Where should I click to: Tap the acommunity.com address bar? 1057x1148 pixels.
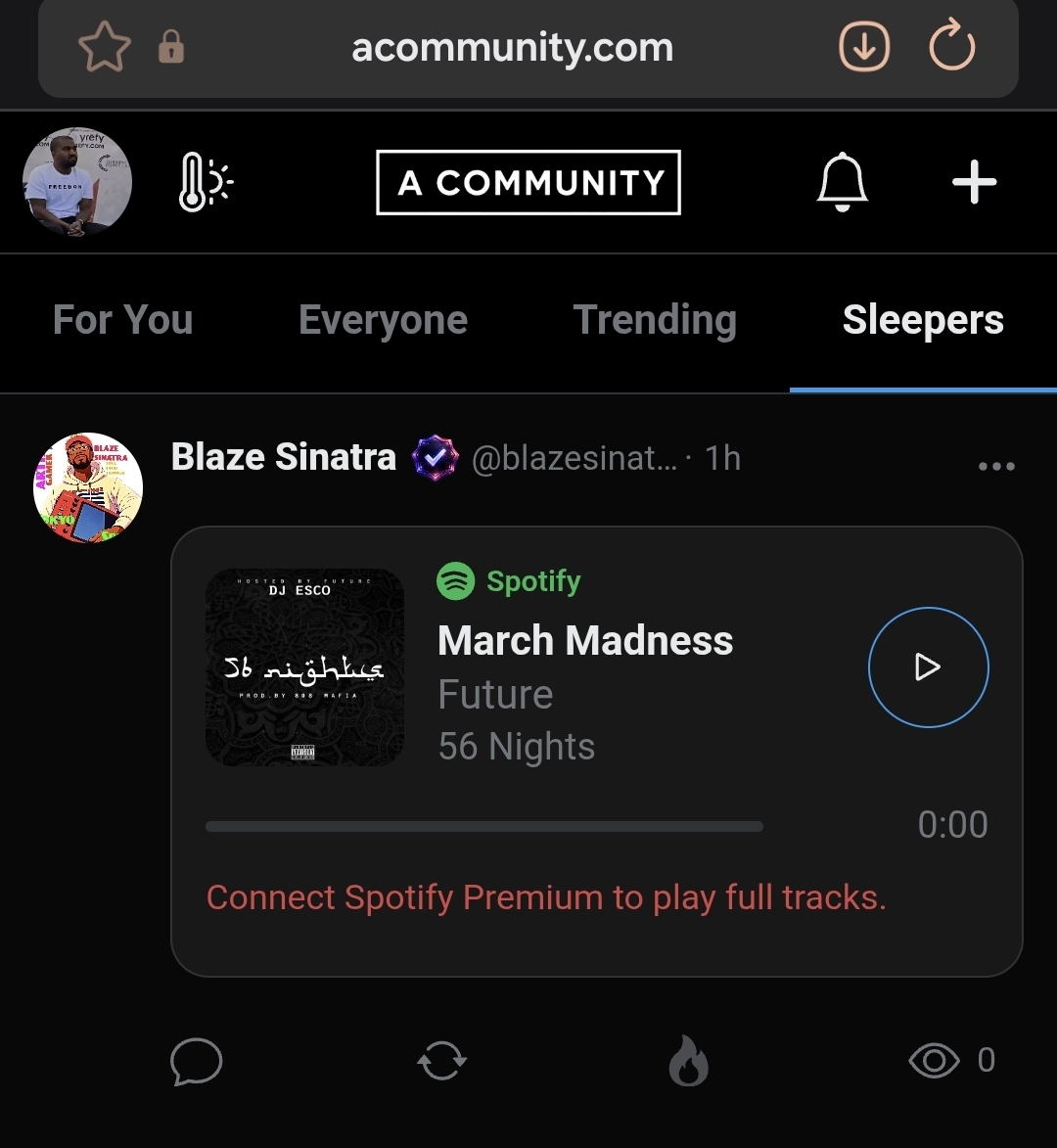click(x=513, y=48)
